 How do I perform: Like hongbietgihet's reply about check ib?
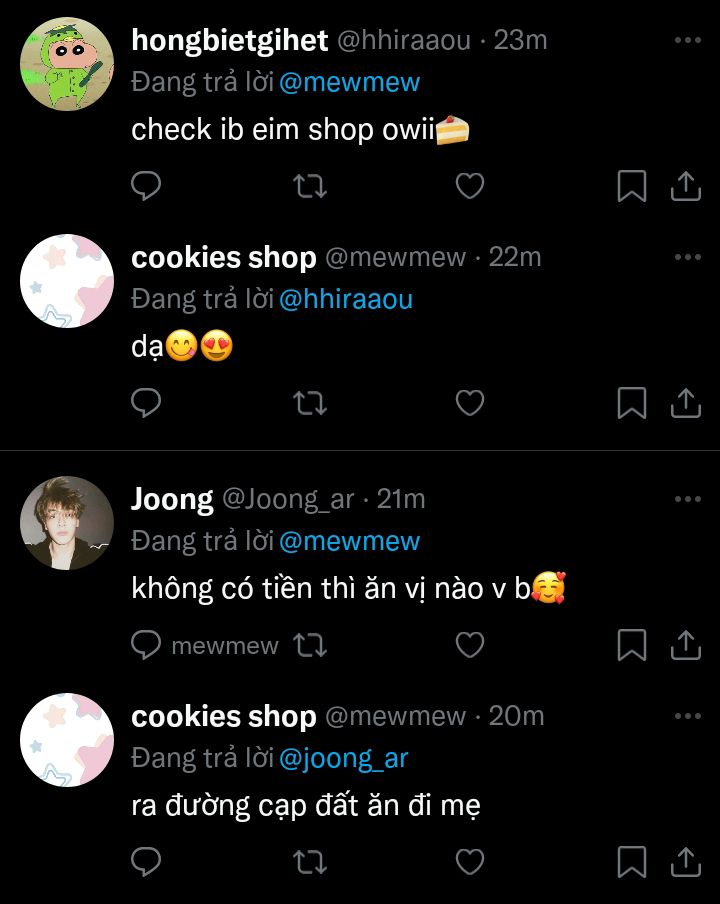tap(470, 186)
